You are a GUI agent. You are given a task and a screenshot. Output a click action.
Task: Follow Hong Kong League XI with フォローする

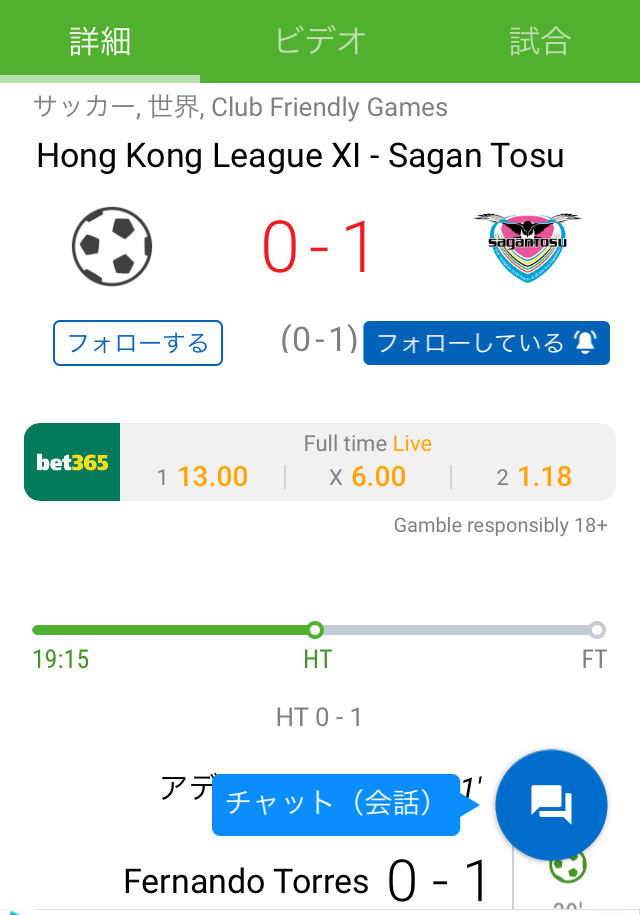138,344
